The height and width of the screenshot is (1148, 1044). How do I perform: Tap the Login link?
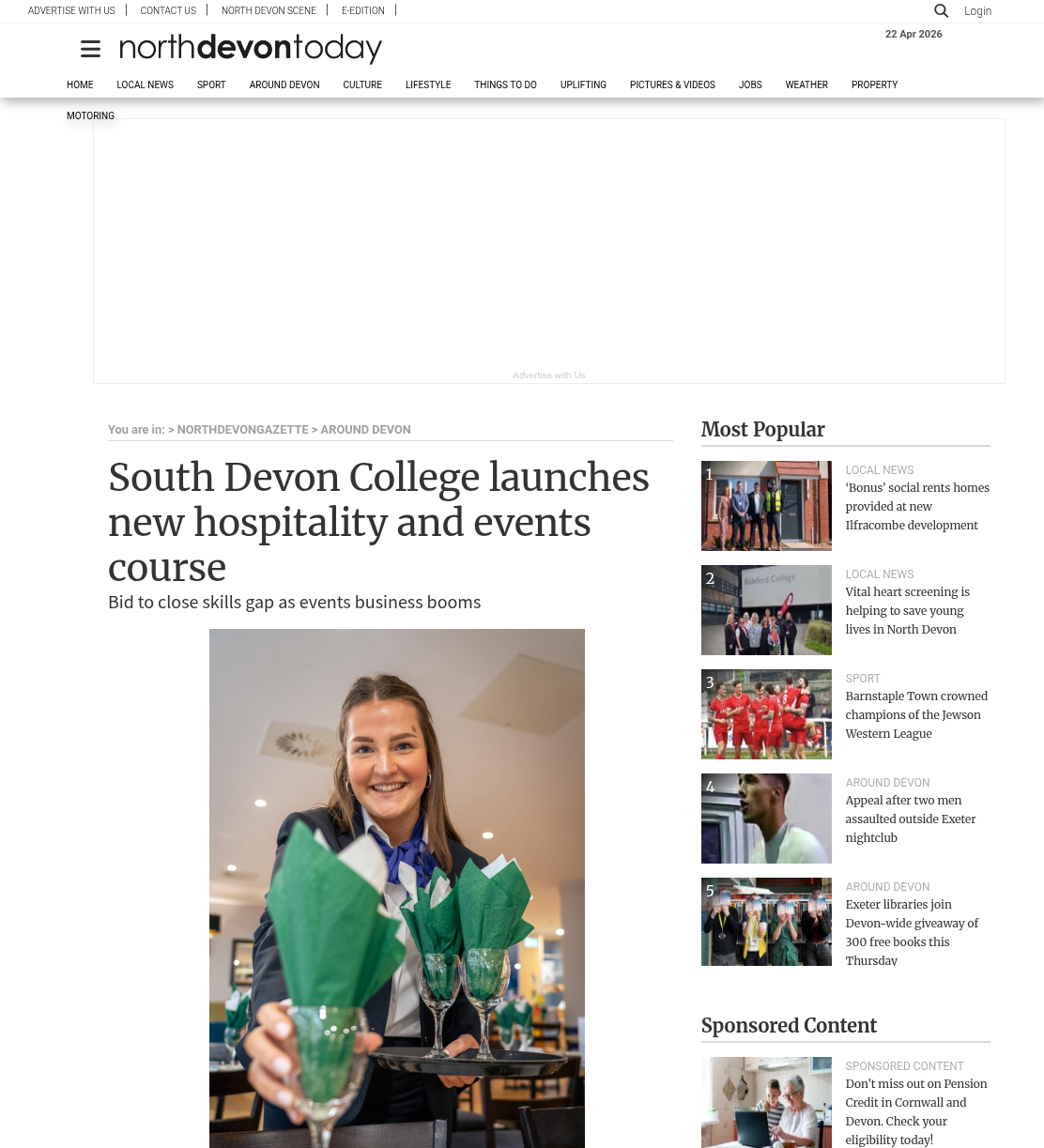[977, 11]
